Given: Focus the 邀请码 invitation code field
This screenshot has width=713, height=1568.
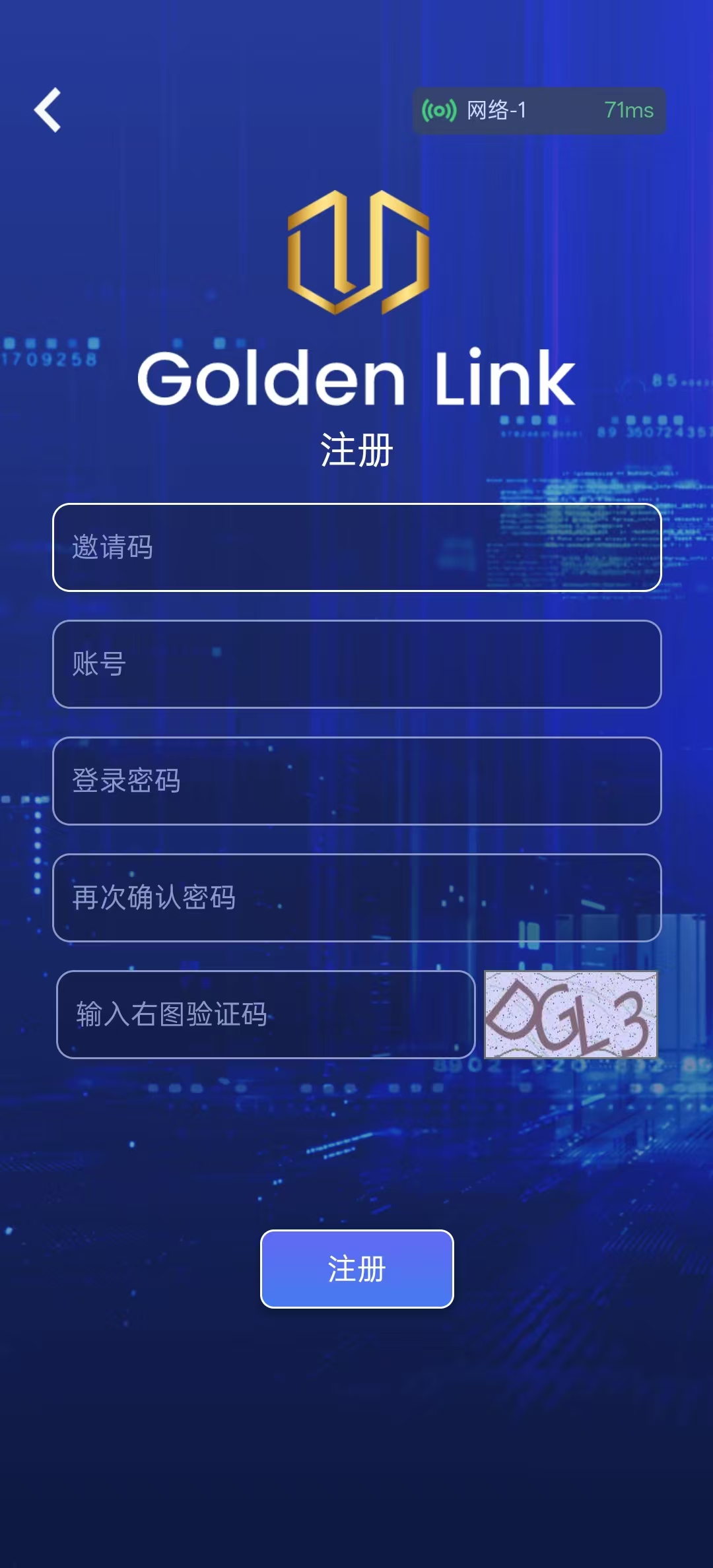Looking at the screenshot, I should pos(356,547).
